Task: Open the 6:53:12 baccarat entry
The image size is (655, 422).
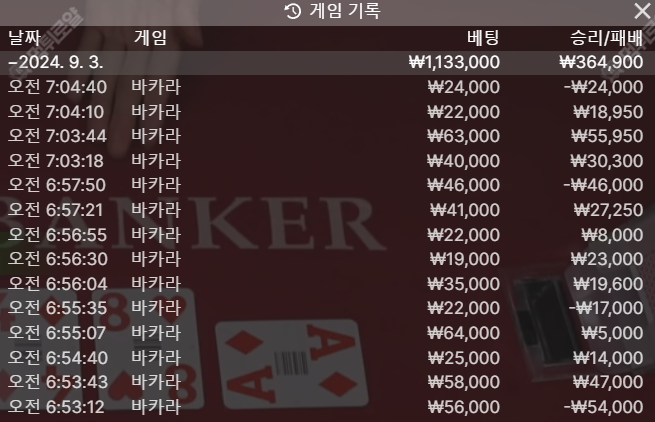Action: (x=327, y=406)
